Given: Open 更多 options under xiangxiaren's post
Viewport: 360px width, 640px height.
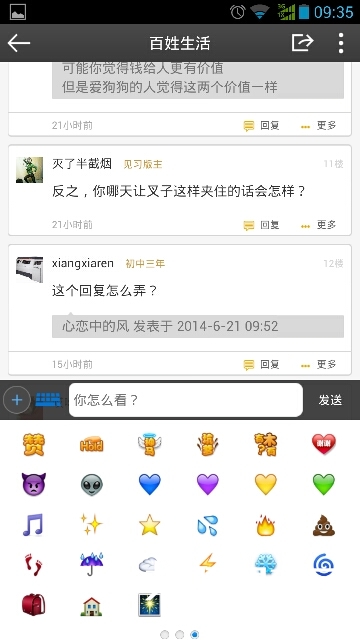Looking at the screenshot, I should coord(318,364).
